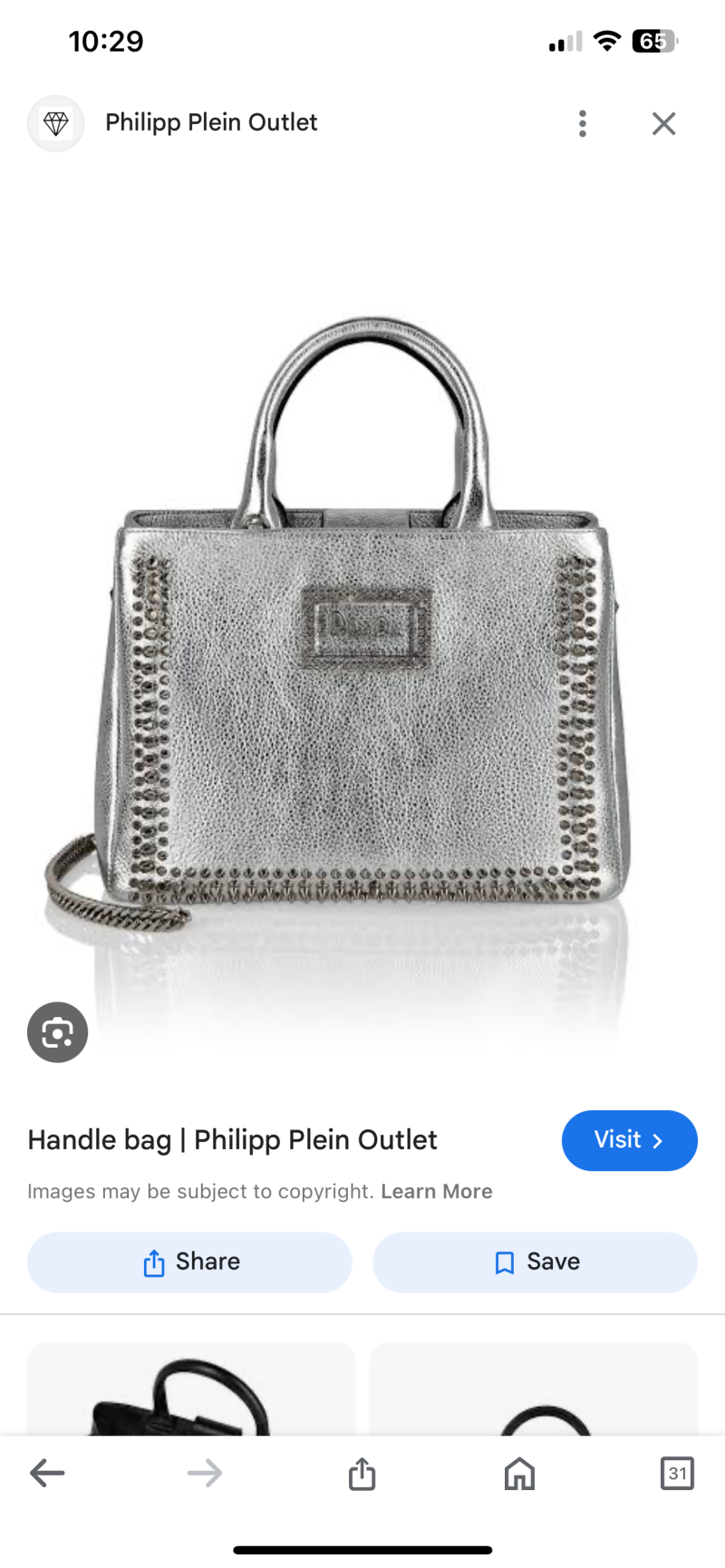Share this handle bag image

189,1262
